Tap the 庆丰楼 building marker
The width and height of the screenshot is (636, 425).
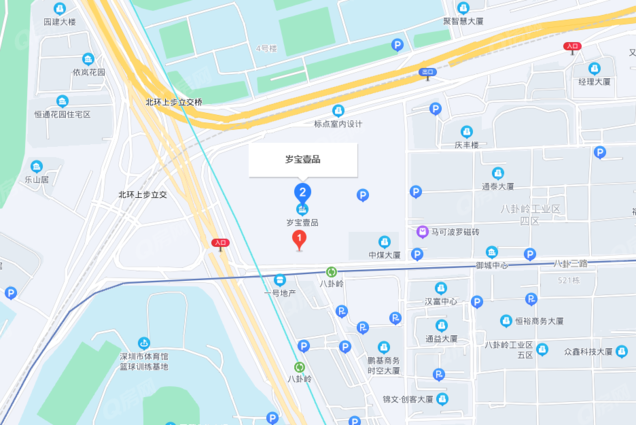tap(466, 131)
